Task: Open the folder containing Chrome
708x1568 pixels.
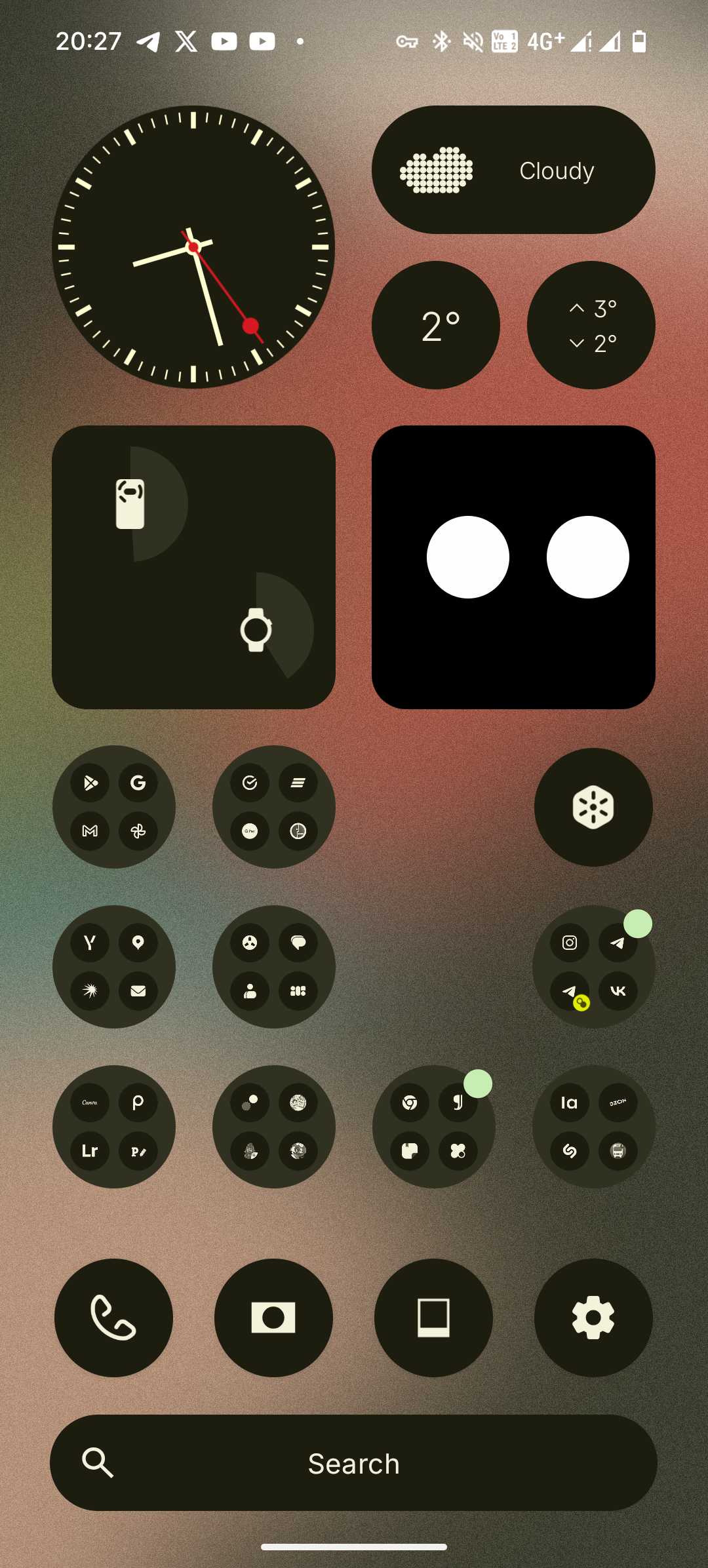Action: pos(433,1127)
